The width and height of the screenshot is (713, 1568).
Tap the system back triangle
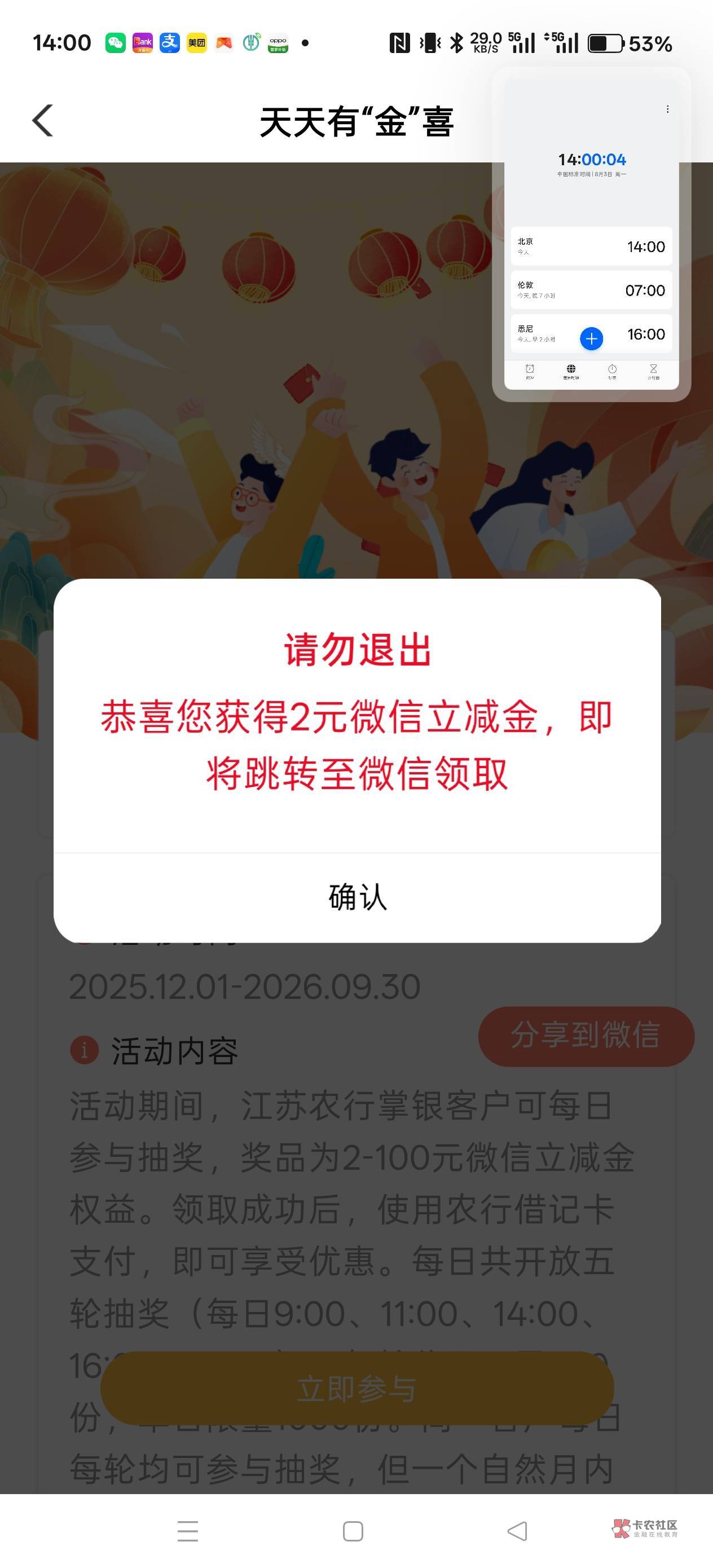point(518,1531)
